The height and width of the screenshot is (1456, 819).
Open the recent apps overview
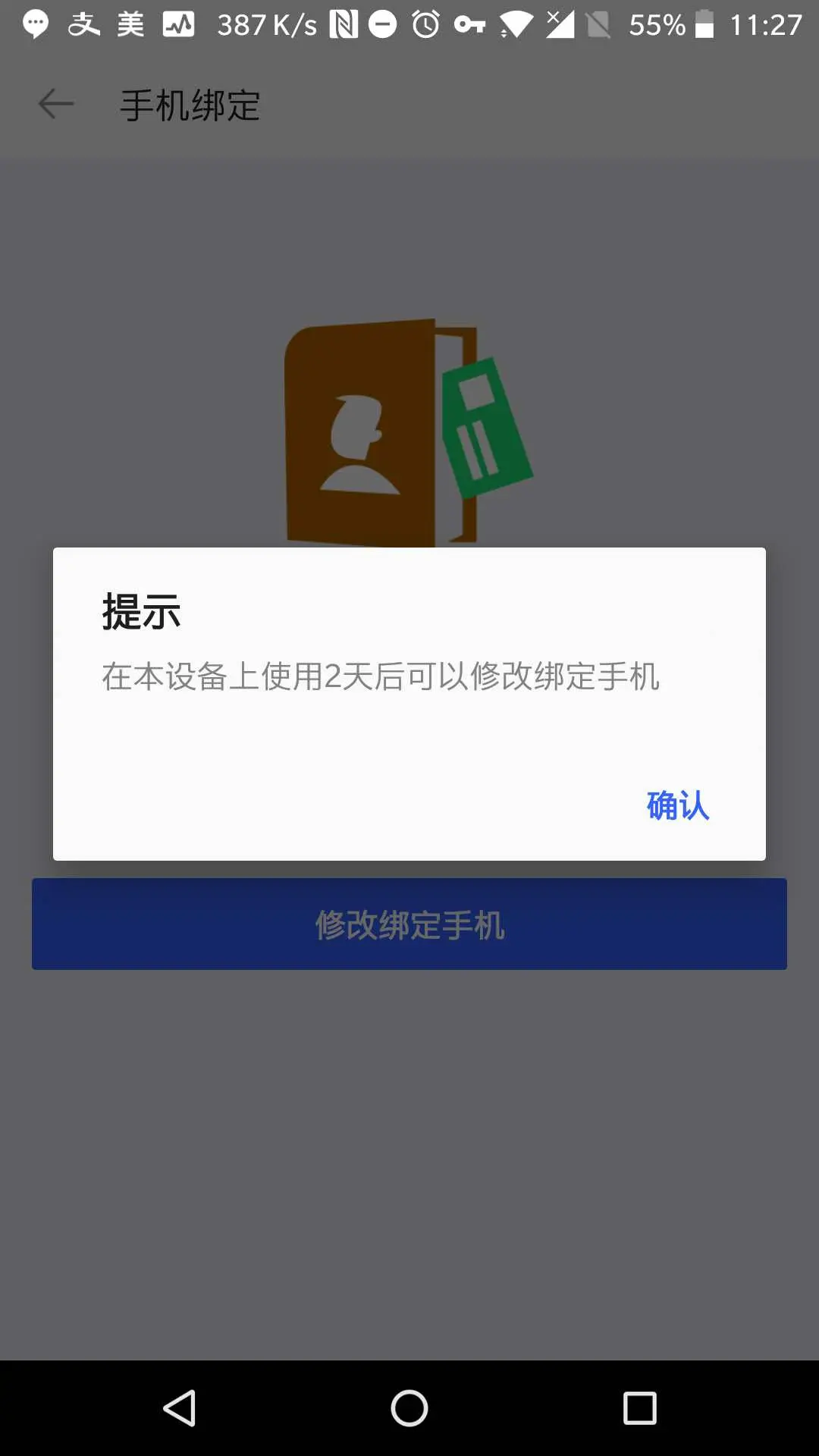639,1409
